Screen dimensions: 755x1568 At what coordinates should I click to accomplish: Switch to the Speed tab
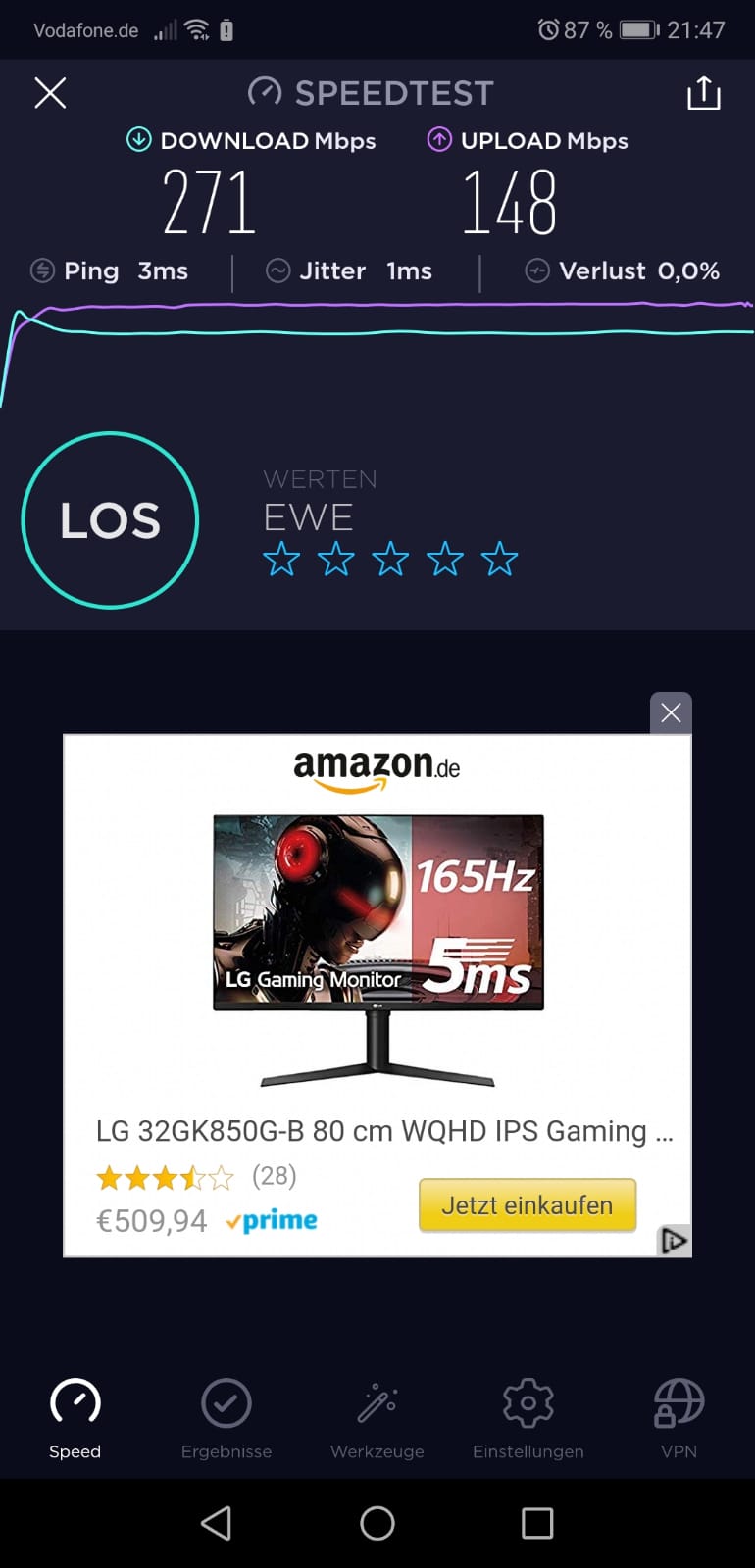coord(75,1416)
